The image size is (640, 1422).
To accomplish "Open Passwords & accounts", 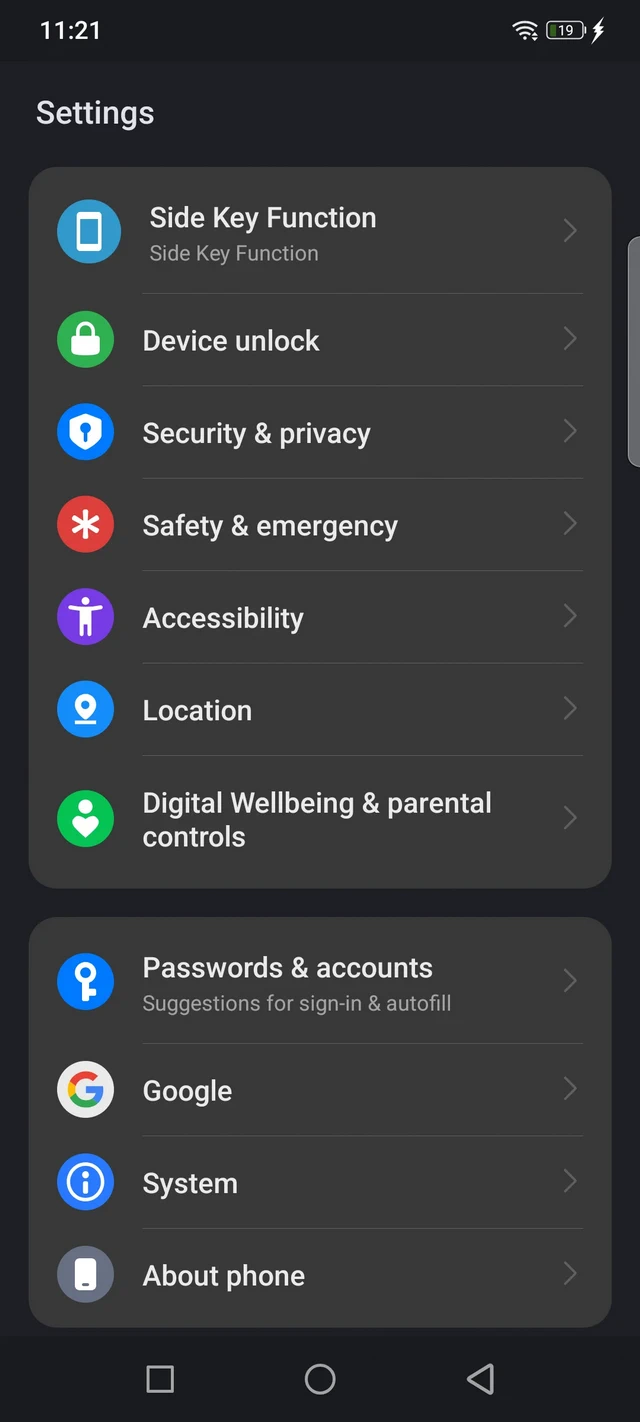I will 320,982.
